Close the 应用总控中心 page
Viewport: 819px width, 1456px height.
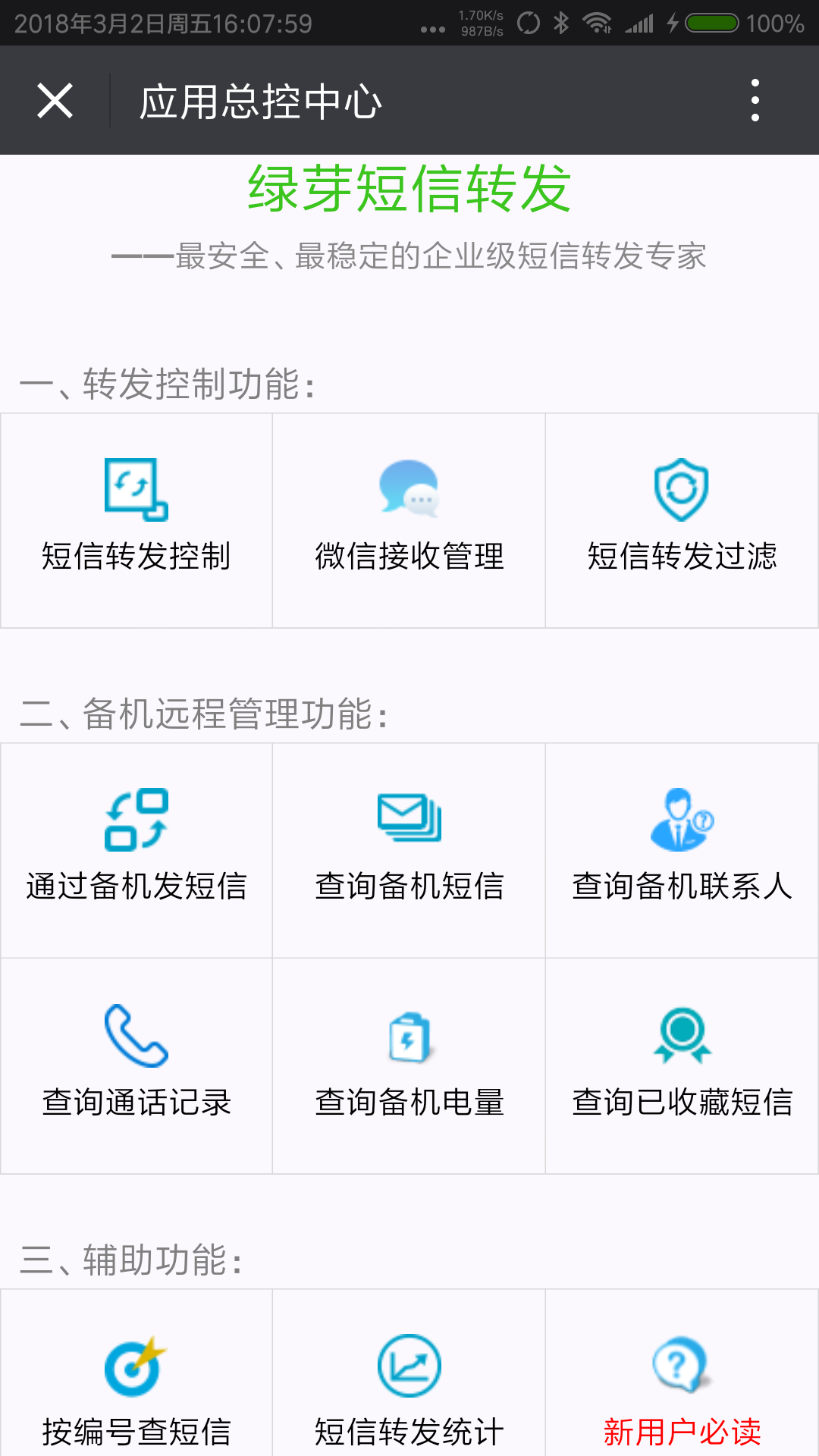tap(55, 101)
